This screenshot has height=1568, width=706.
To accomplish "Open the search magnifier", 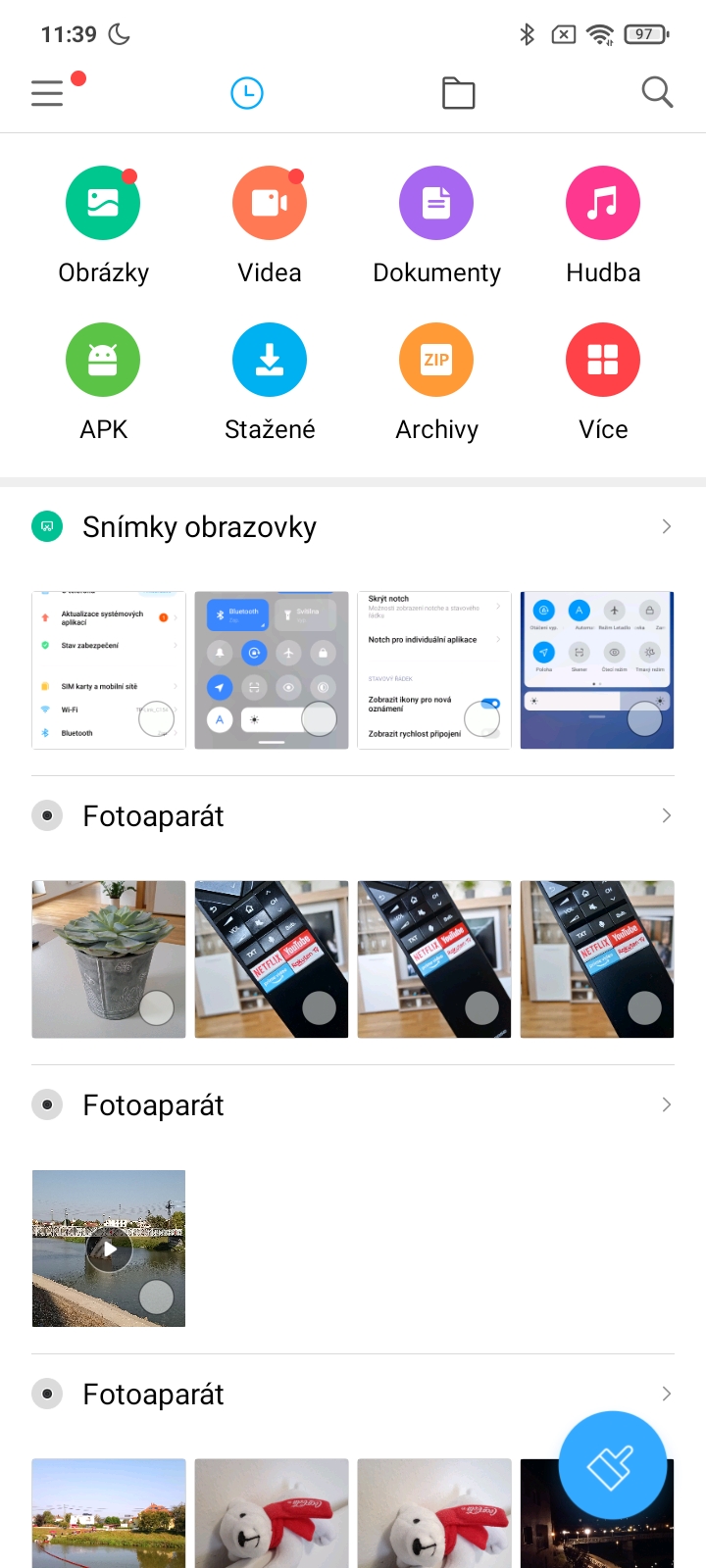I will (657, 92).
